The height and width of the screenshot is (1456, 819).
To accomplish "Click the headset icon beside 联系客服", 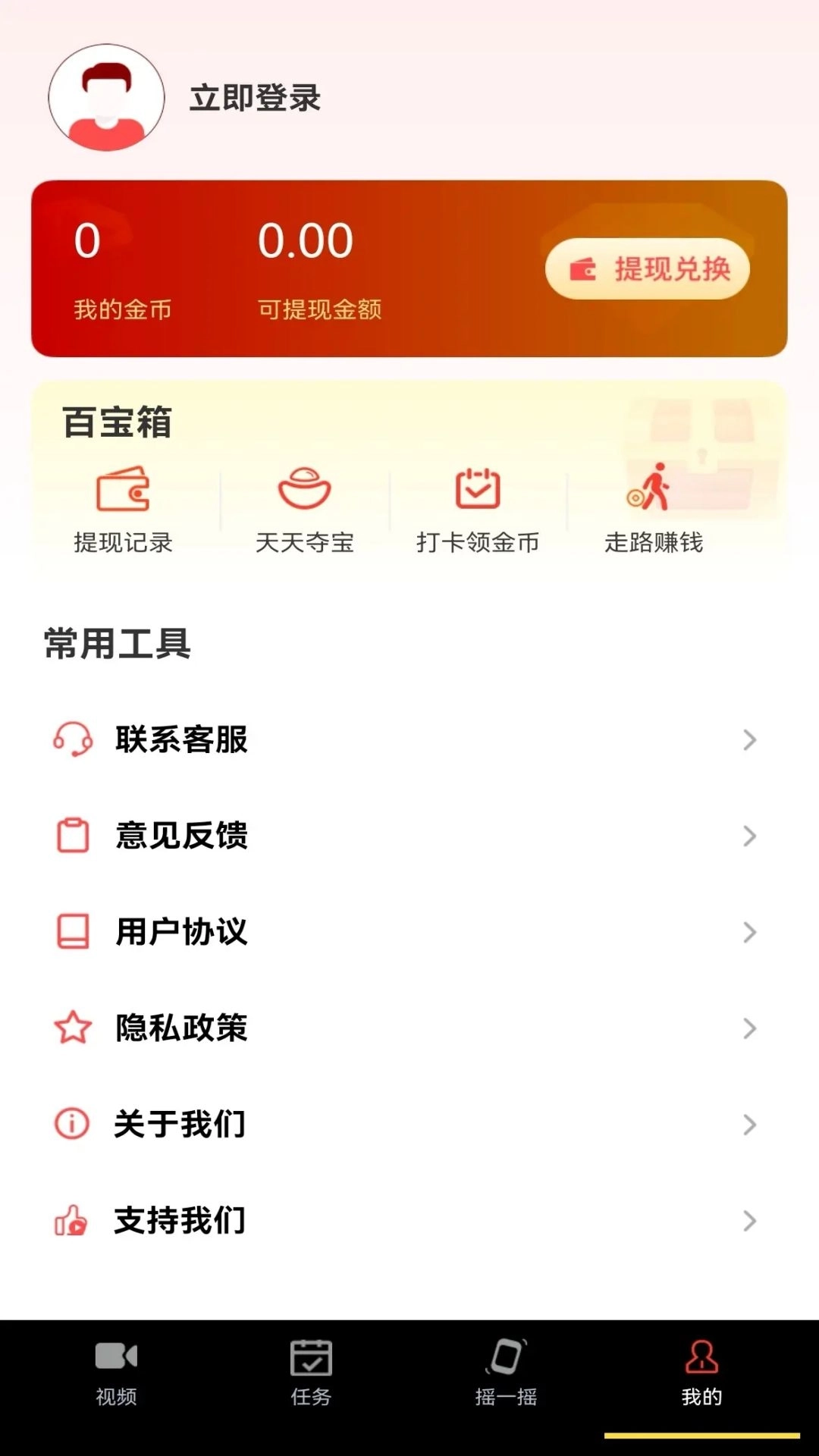I will tap(74, 740).
